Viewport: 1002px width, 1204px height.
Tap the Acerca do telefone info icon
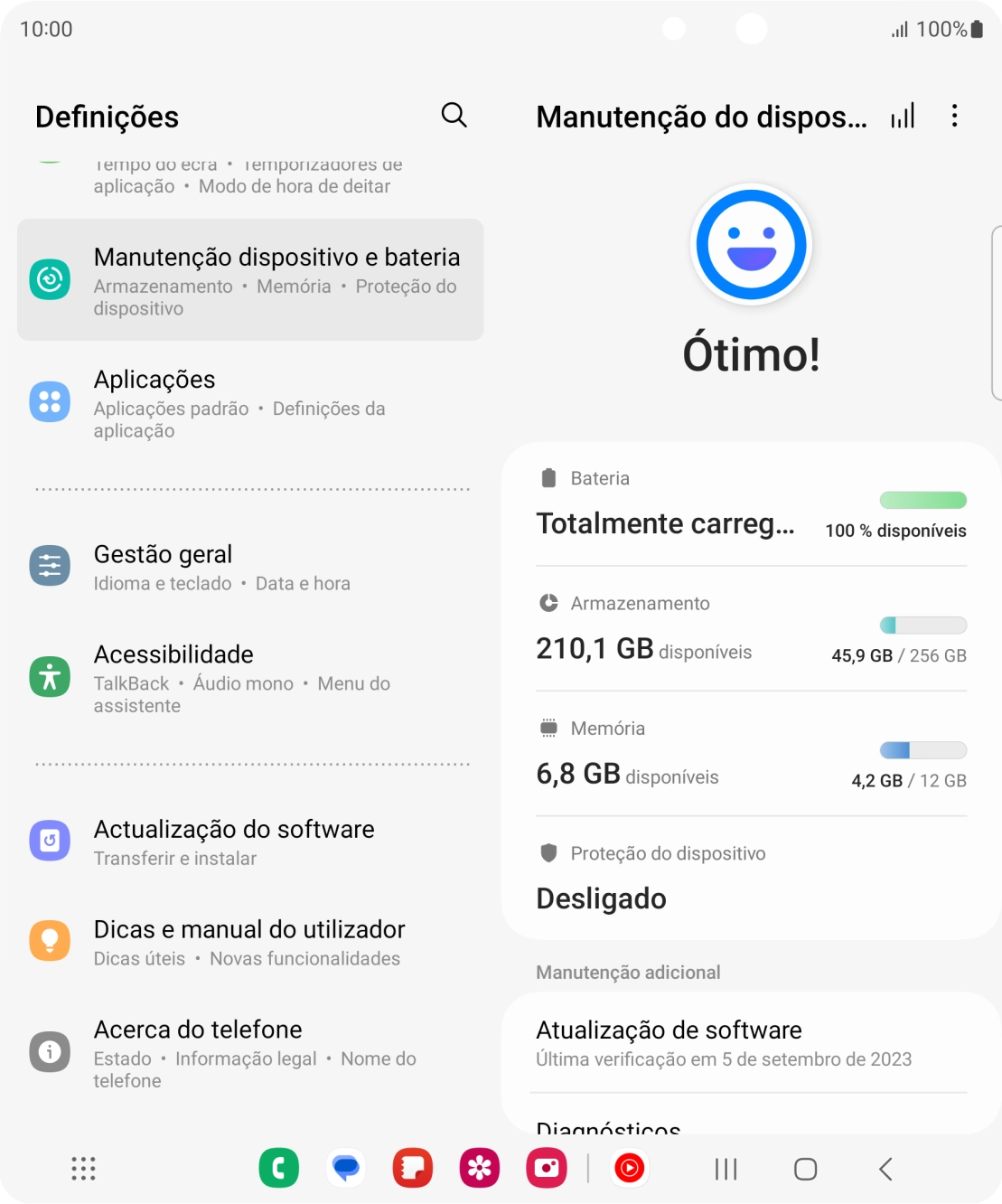point(50,1051)
